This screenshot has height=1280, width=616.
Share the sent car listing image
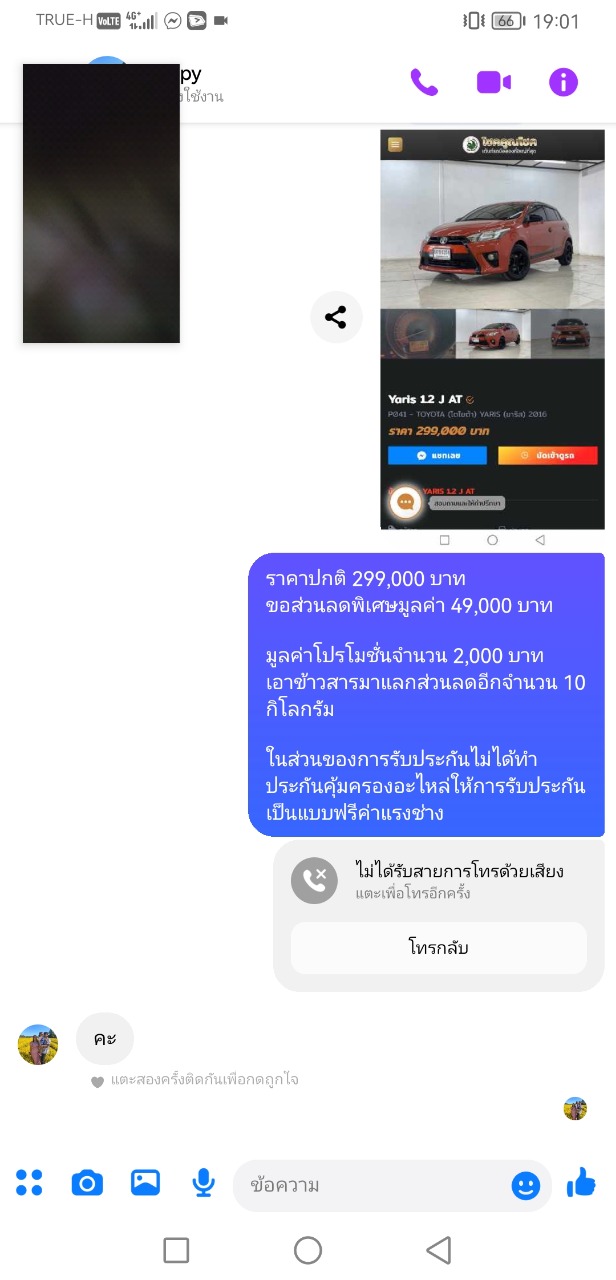point(335,319)
